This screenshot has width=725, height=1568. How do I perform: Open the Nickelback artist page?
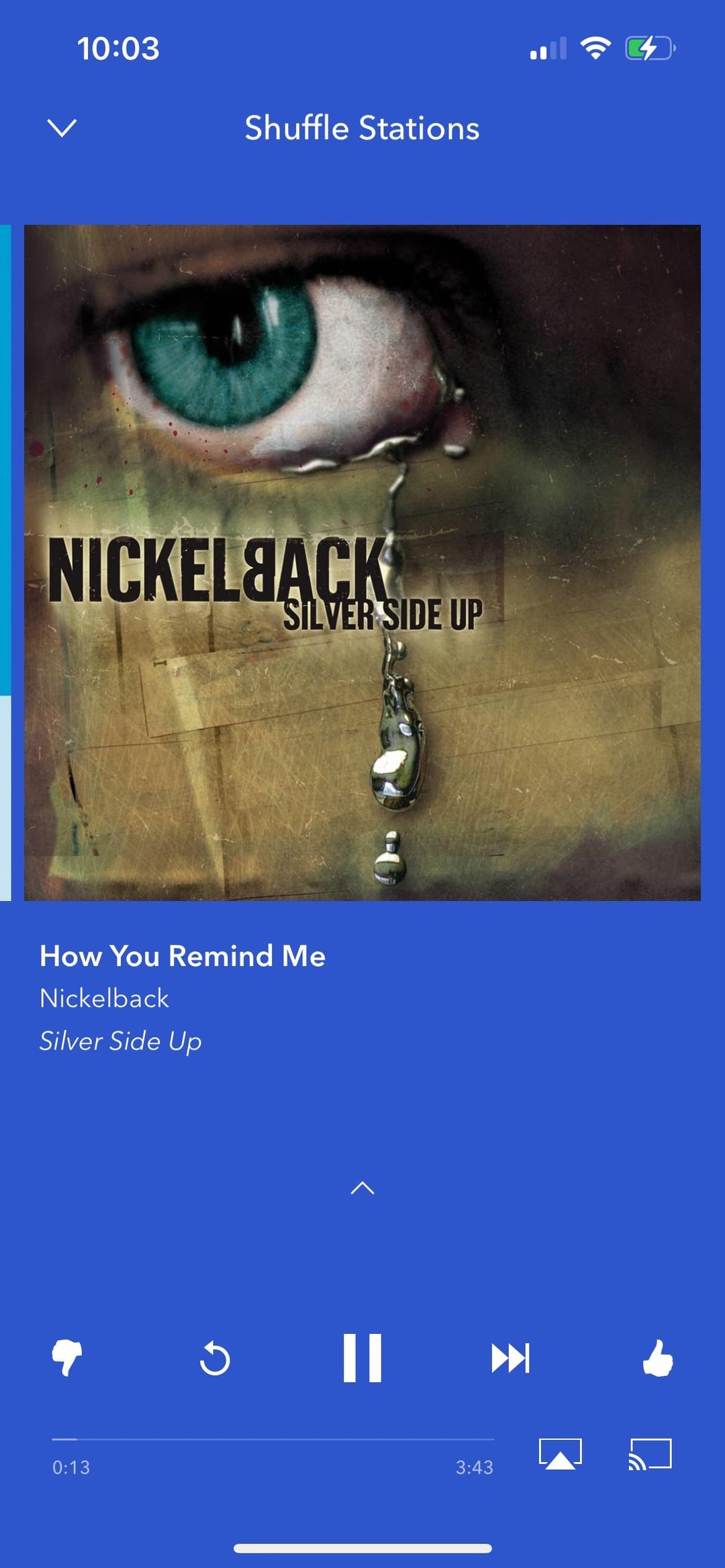click(104, 998)
